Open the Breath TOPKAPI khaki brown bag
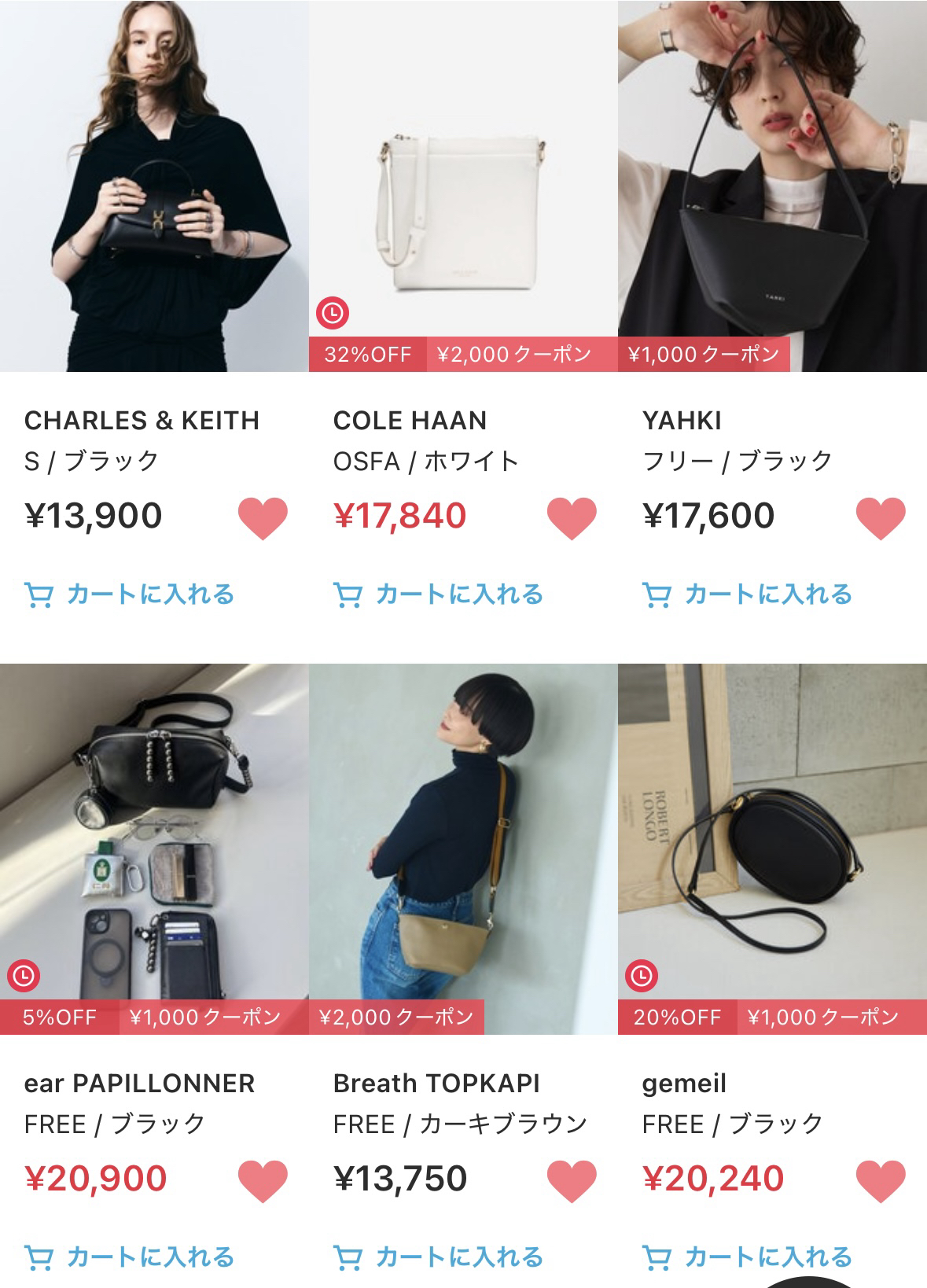This screenshot has height=1288, width=927. tap(463, 848)
